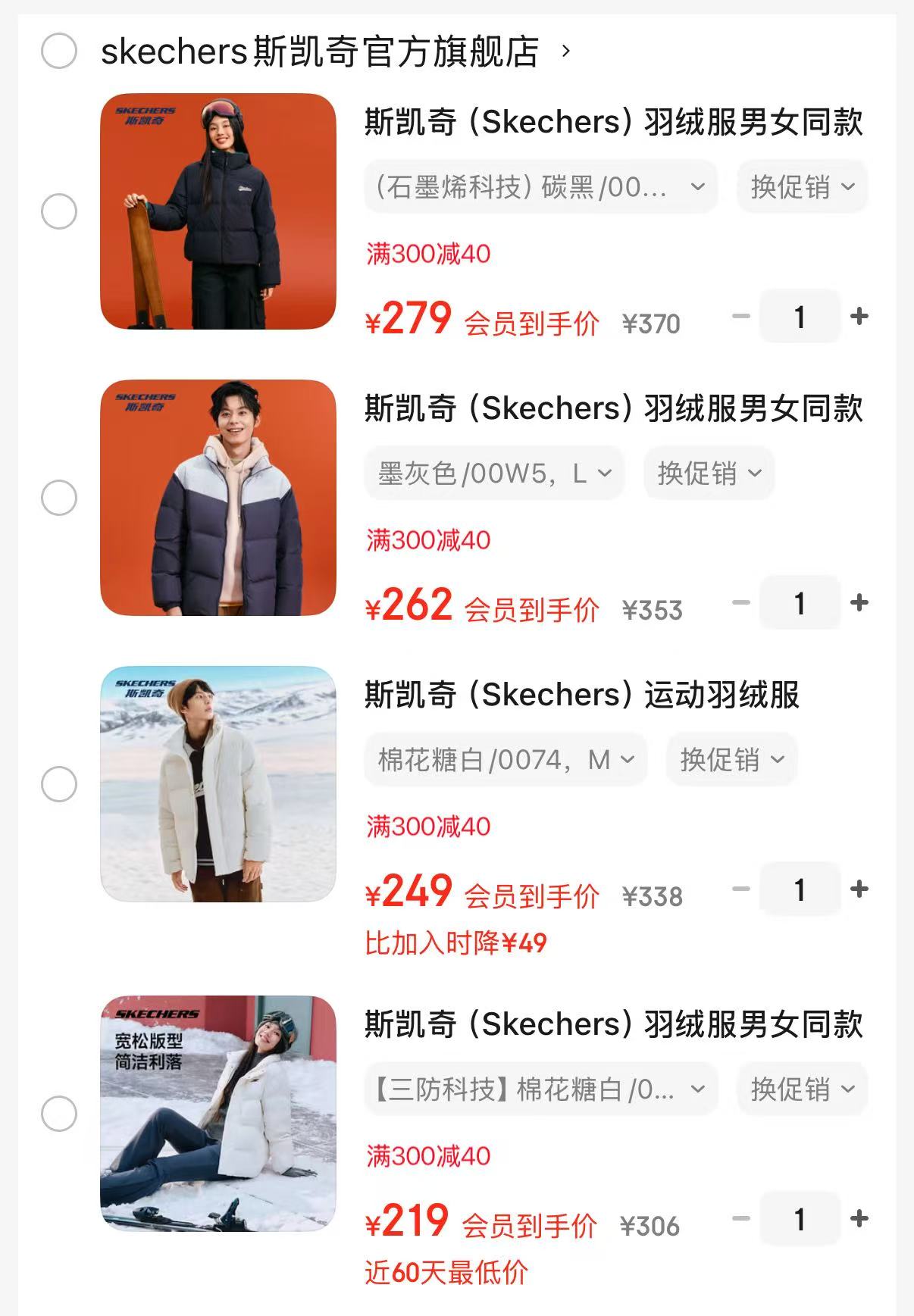Select the ¥279 down jacket checkbox
This screenshot has width=914, height=1316.
(59, 211)
